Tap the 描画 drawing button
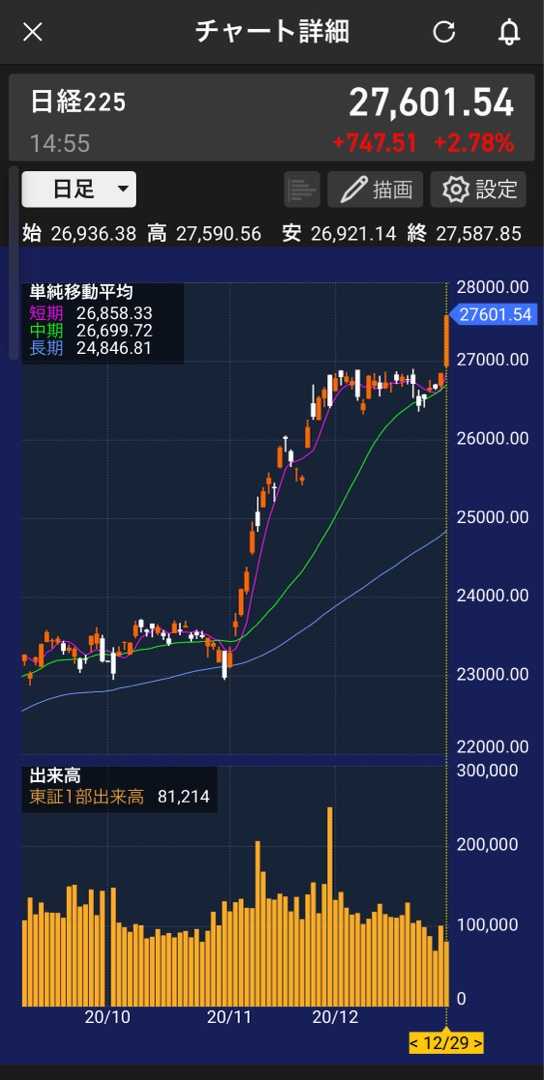The width and height of the screenshot is (544, 1081). click(x=376, y=189)
